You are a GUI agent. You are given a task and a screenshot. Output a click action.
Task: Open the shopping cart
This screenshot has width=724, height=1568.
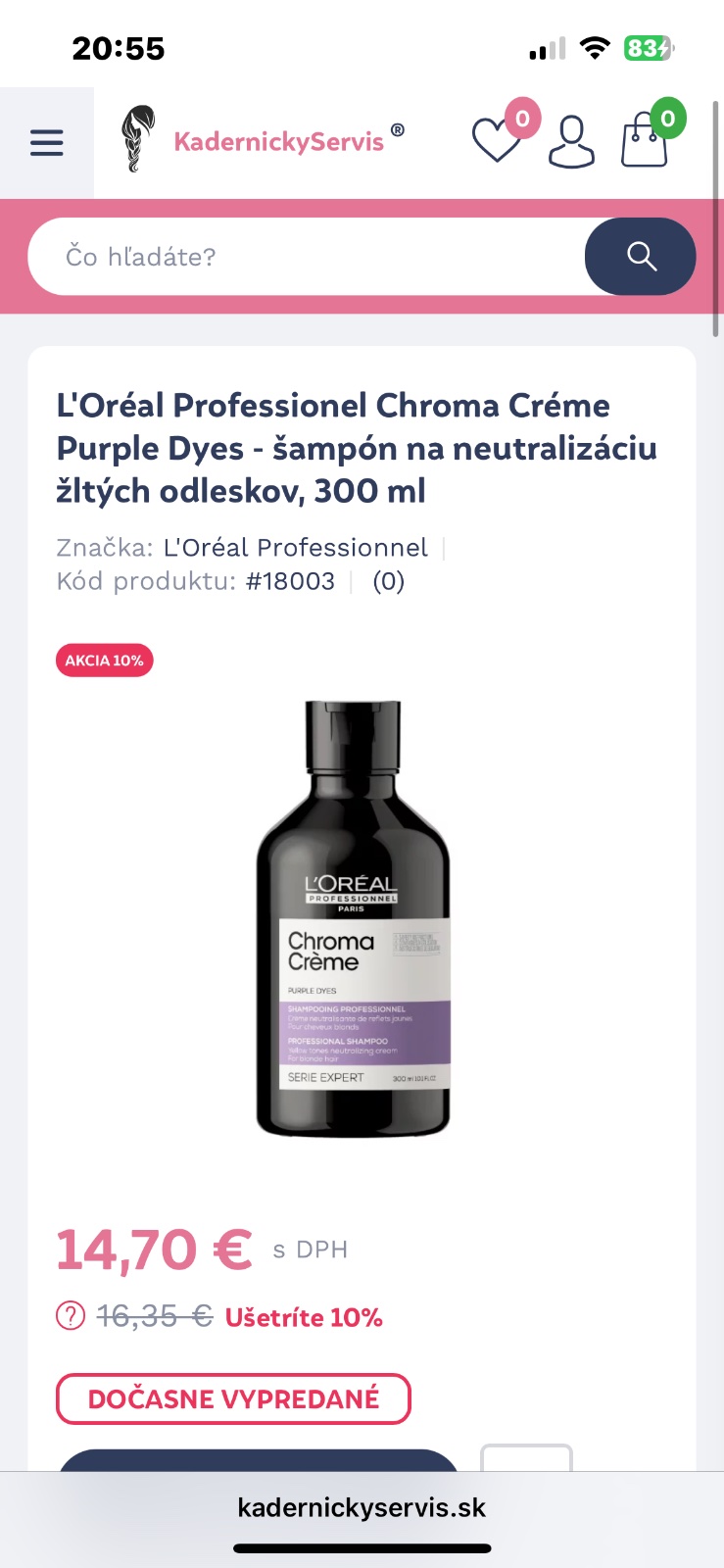pos(647,141)
